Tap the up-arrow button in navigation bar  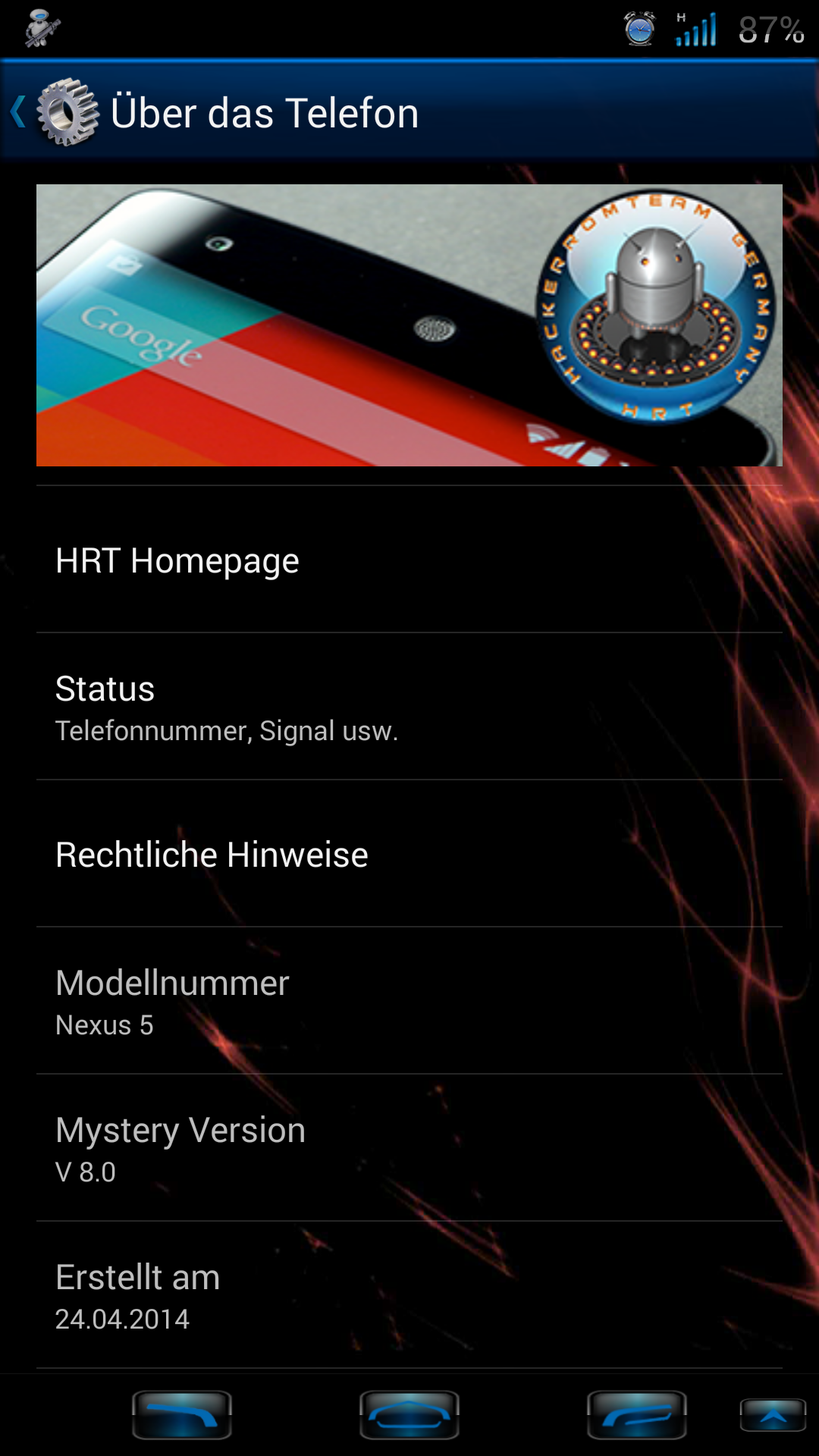773,1415
